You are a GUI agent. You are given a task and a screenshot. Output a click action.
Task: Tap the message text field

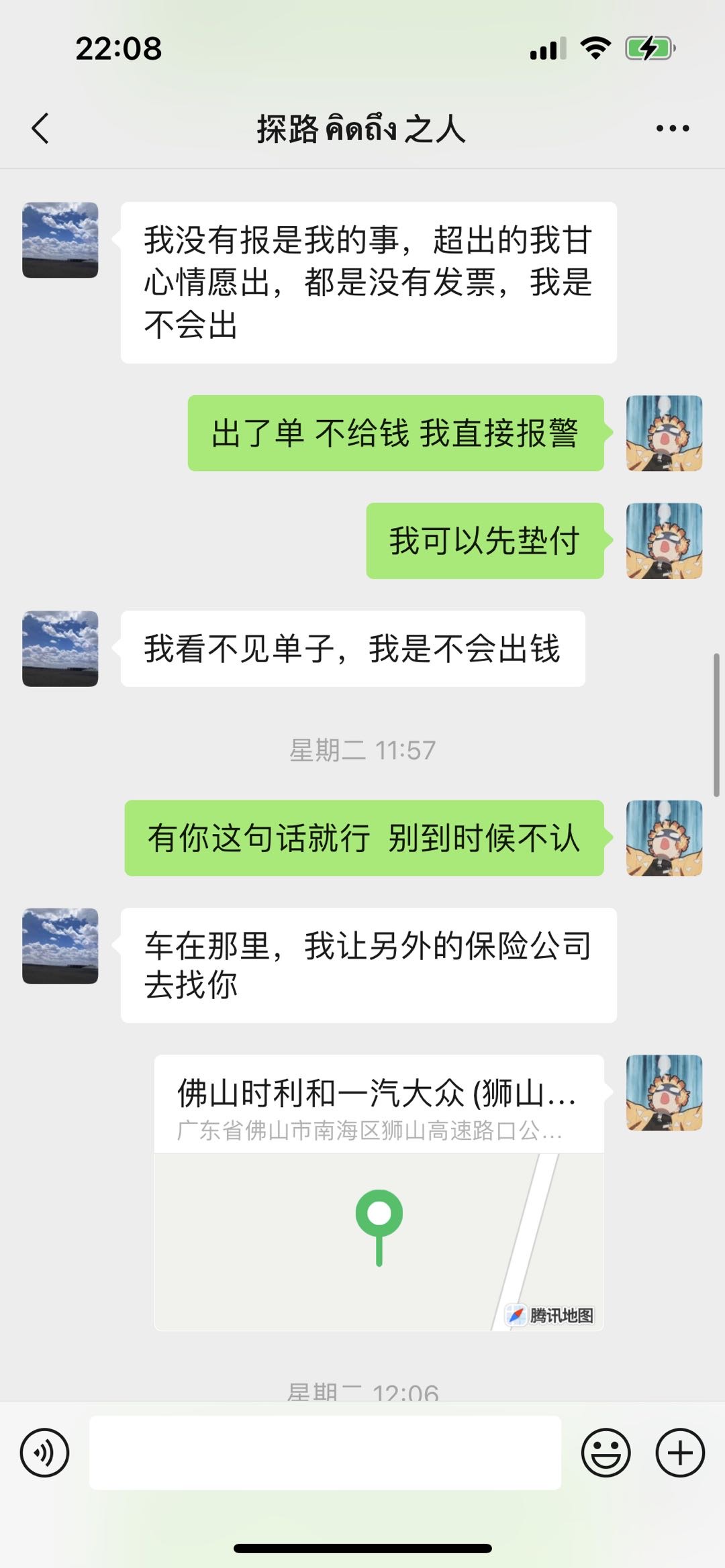(325, 1453)
